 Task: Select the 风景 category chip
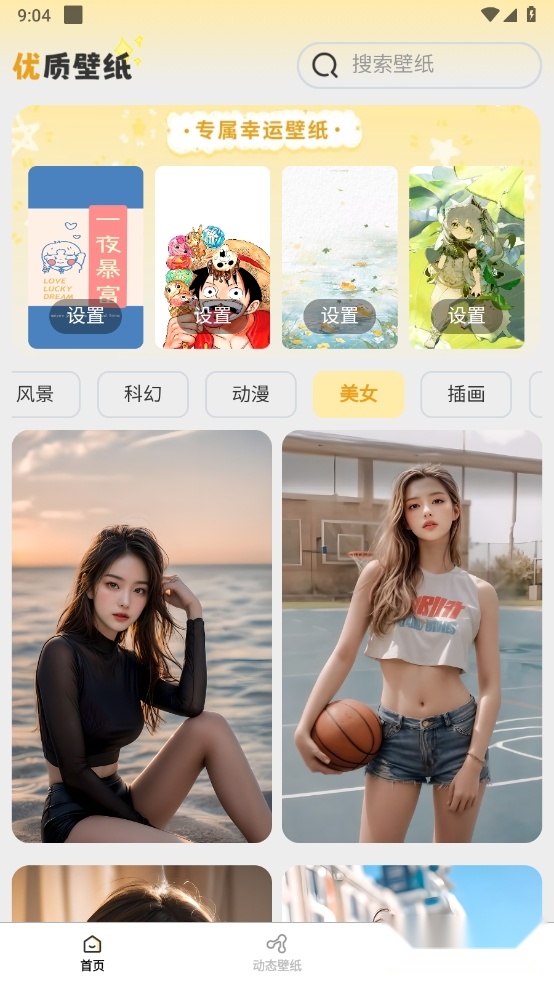point(45,394)
